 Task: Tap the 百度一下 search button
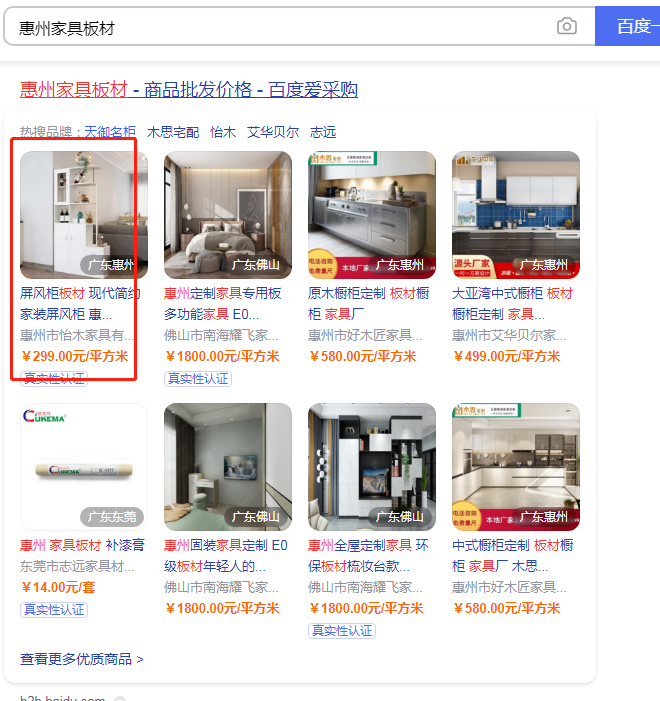pos(630,27)
